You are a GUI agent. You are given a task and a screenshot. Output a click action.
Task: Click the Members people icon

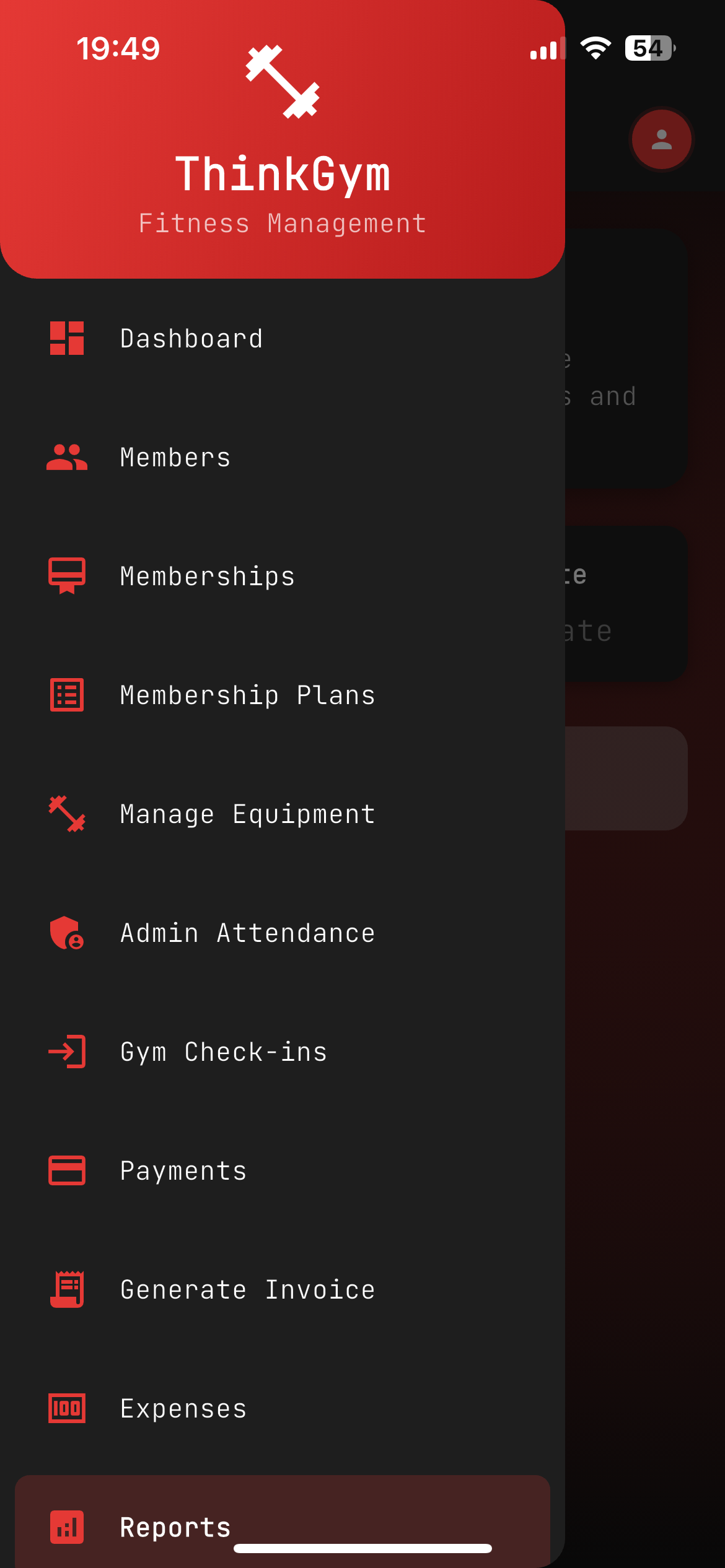[66, 457]
